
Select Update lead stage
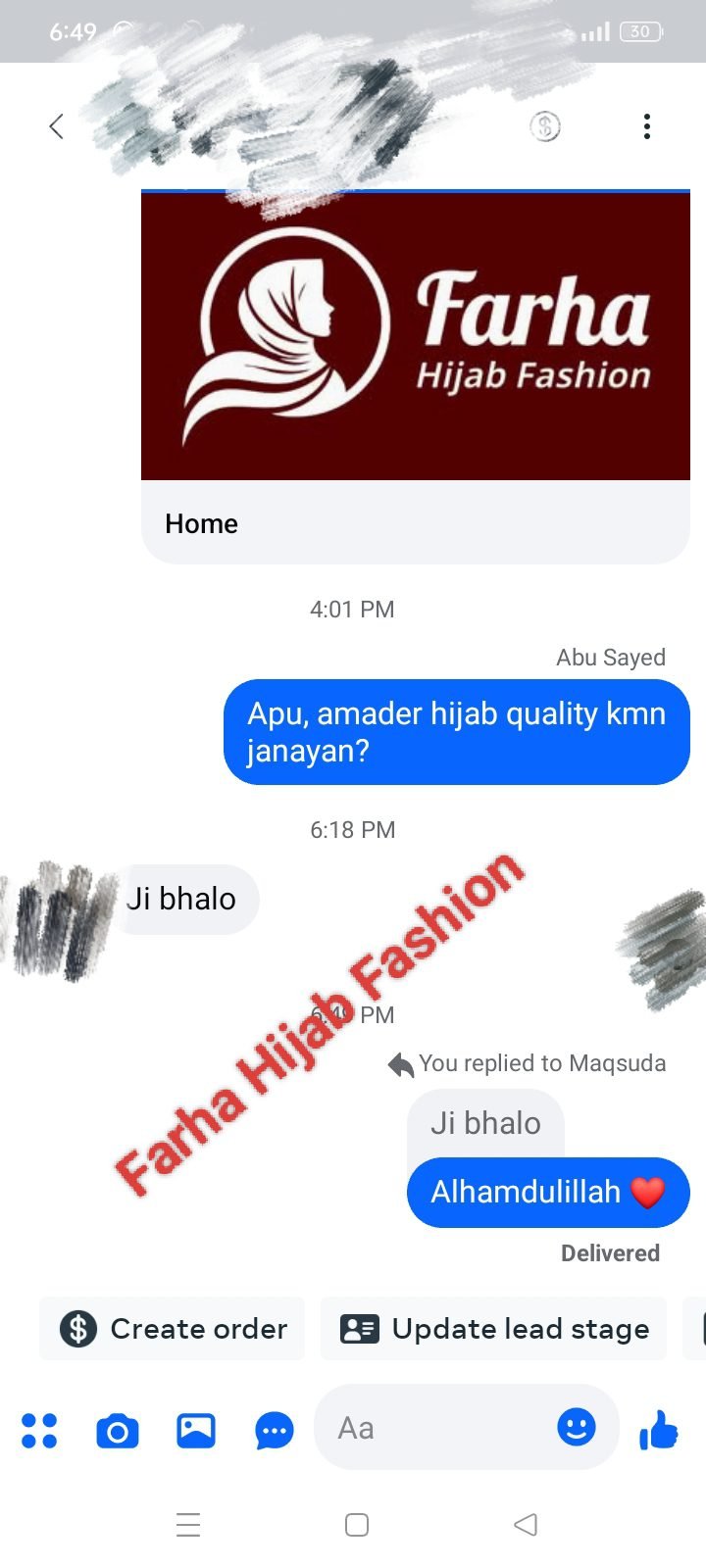click(x=494, y=1329)
